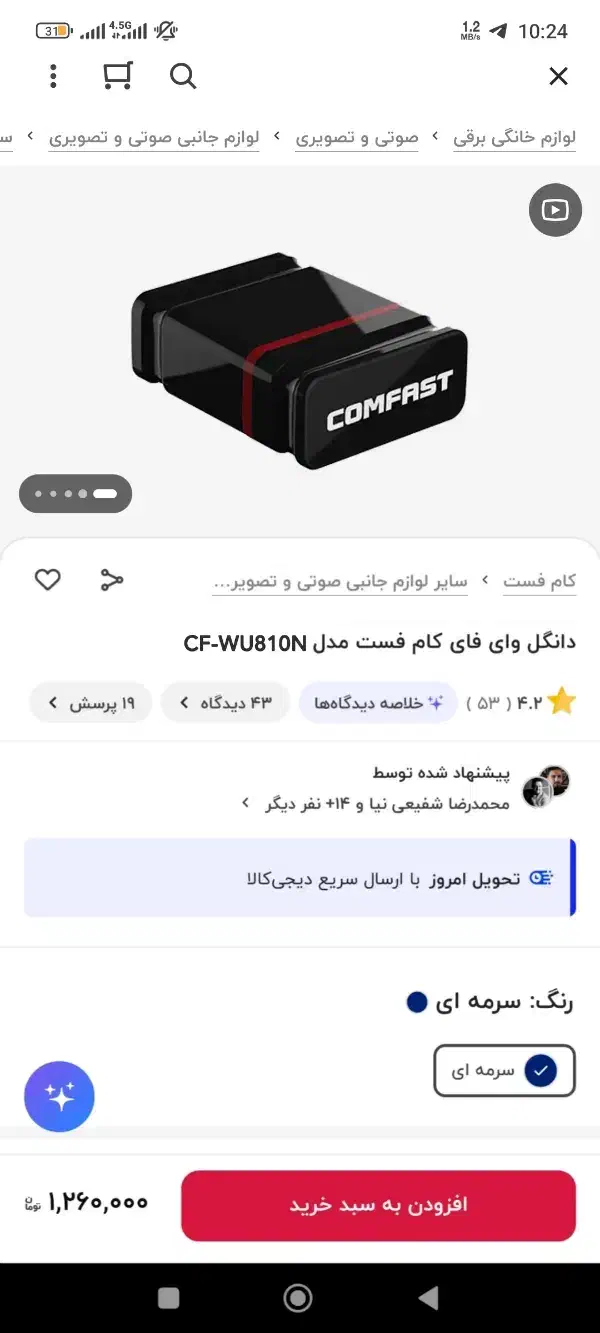Open صوتی و تصویری breadcrumb link
This screenshot has width=600, height=1333.
356,138
